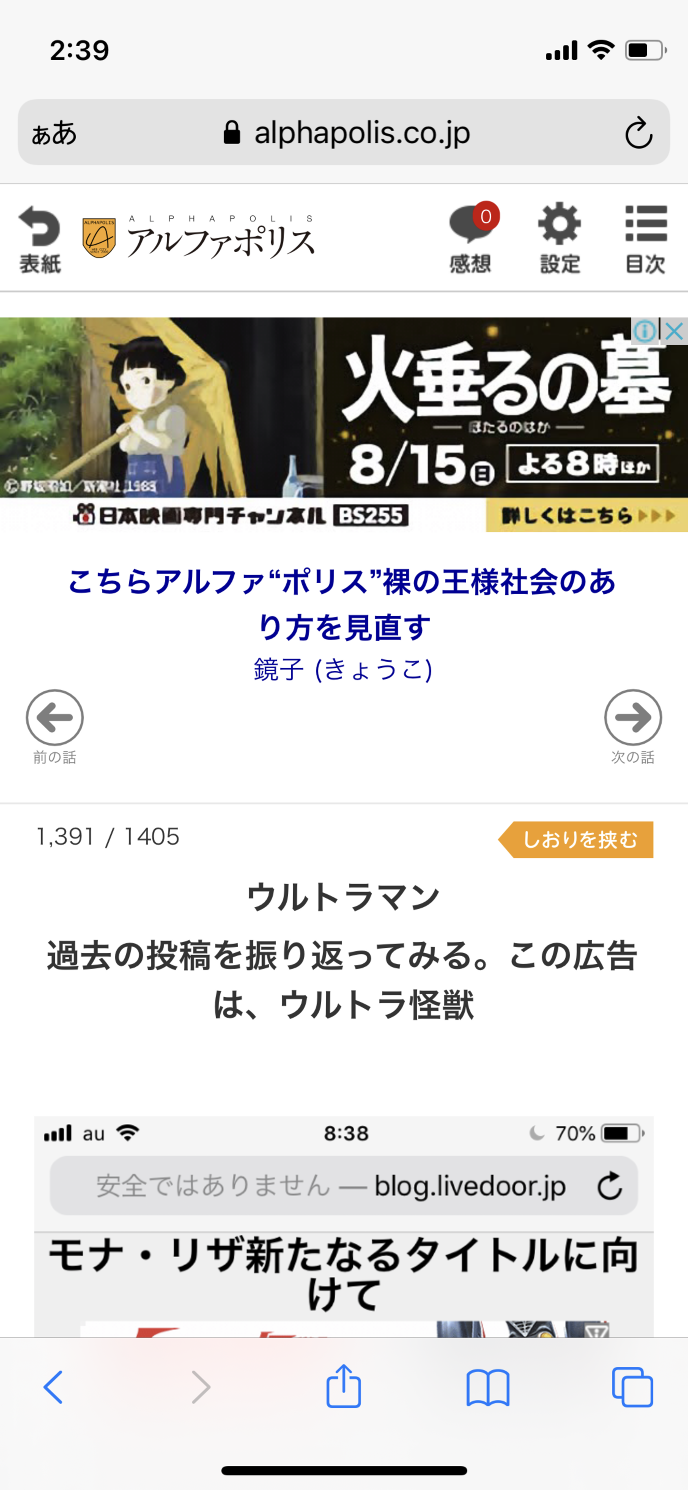The image size is (688, 1490).
Task: Open author 鏡子 (きょうこ) profile
Action: 343,669
